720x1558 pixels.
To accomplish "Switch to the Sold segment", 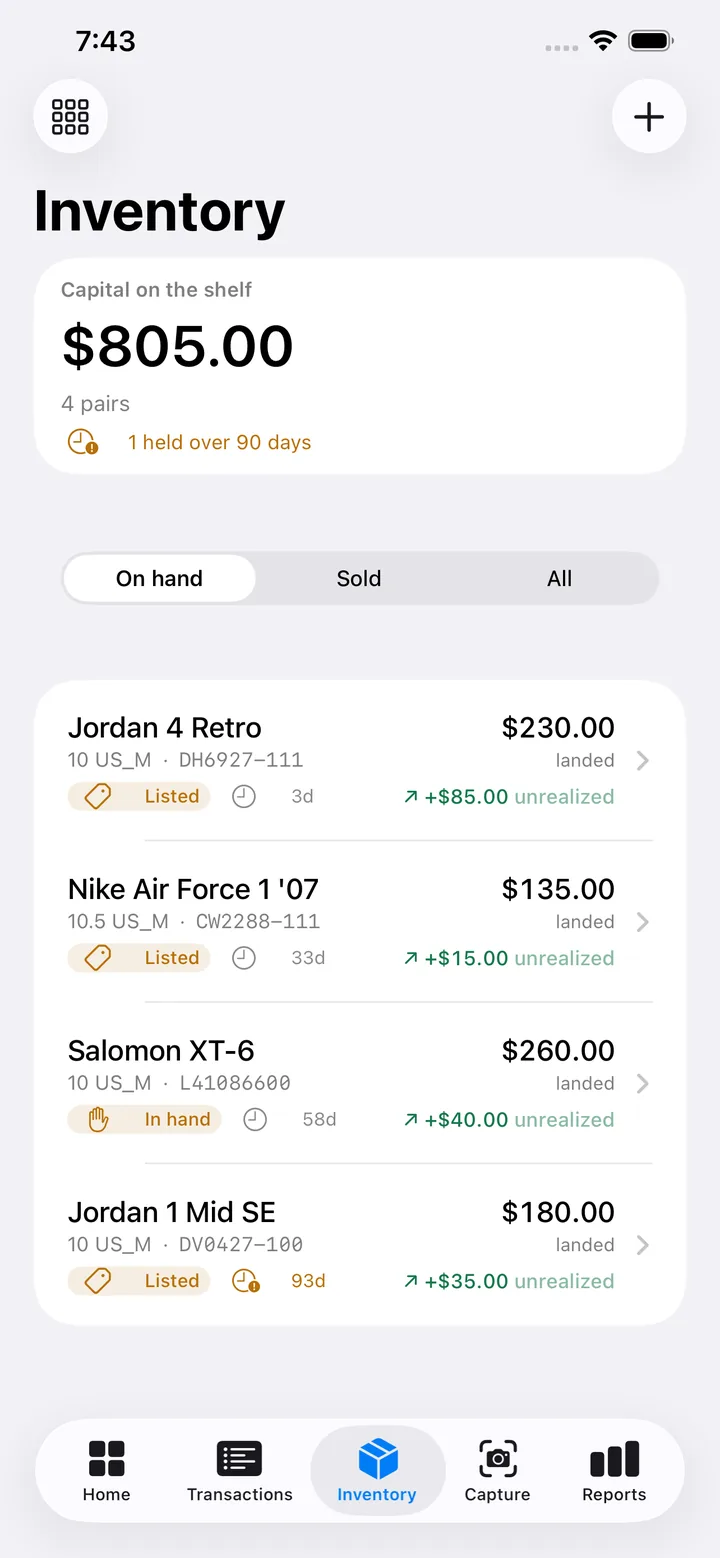I will pyautogui.click(x=359, y=578).
